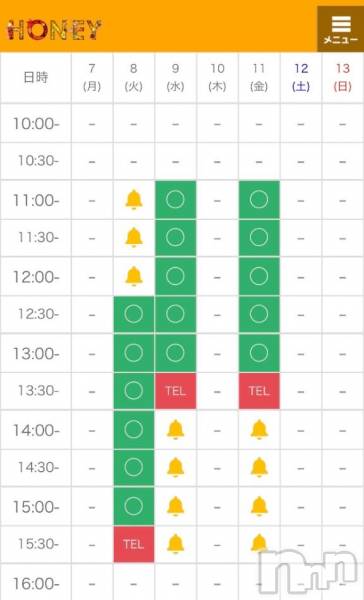Choose the 13:00 slot on Wednesday 9
The image size is (364, 600).
(175, 353)
